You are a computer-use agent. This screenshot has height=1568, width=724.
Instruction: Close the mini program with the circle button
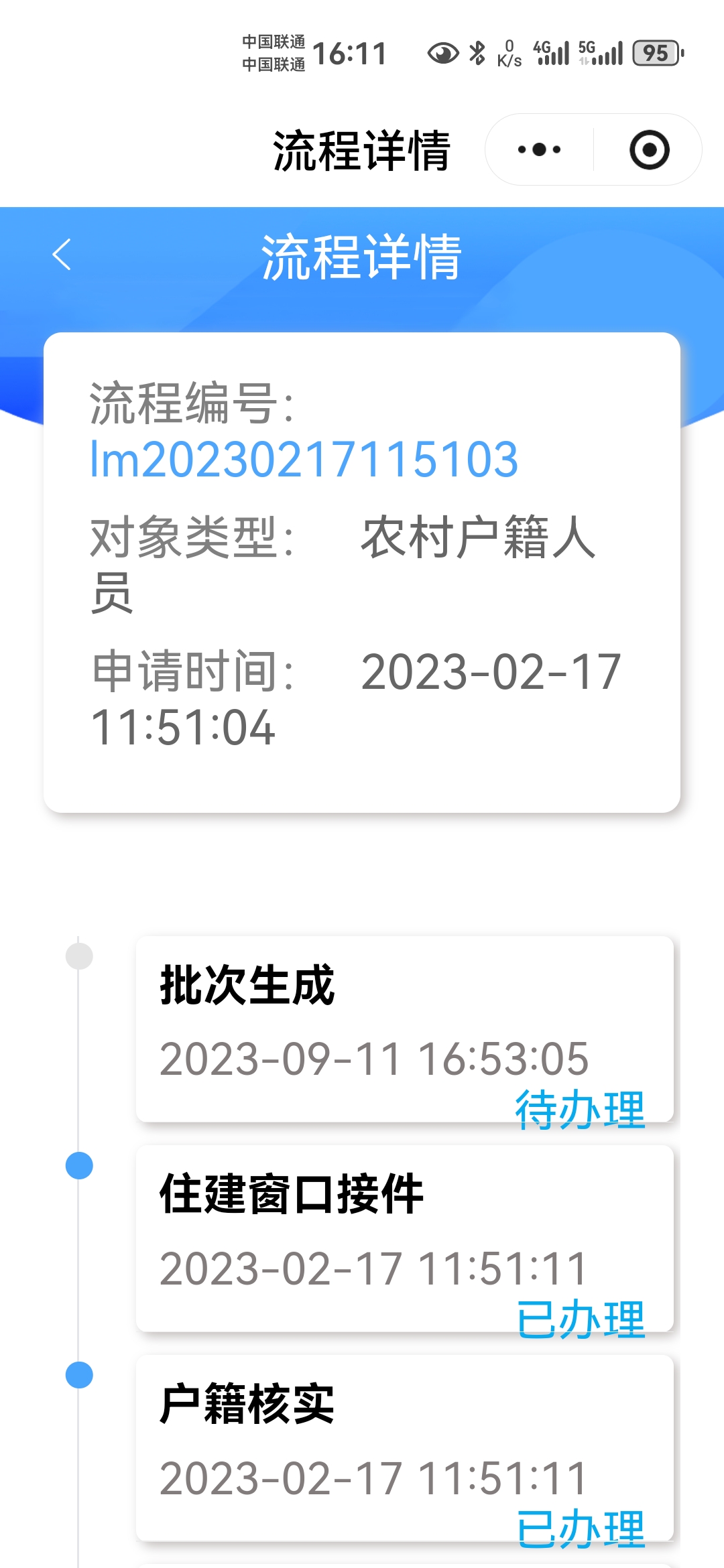click(649, 149)
